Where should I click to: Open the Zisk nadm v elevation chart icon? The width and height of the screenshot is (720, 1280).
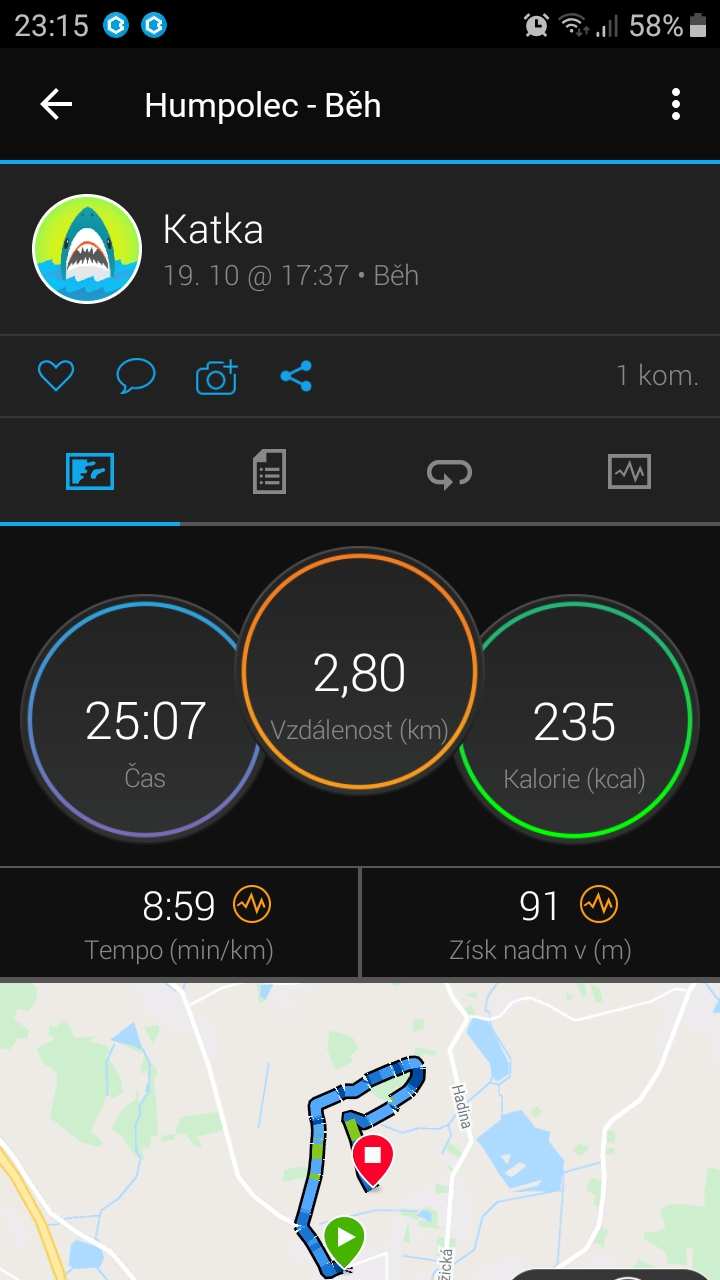pyautogui.click(x=599, y=906)
